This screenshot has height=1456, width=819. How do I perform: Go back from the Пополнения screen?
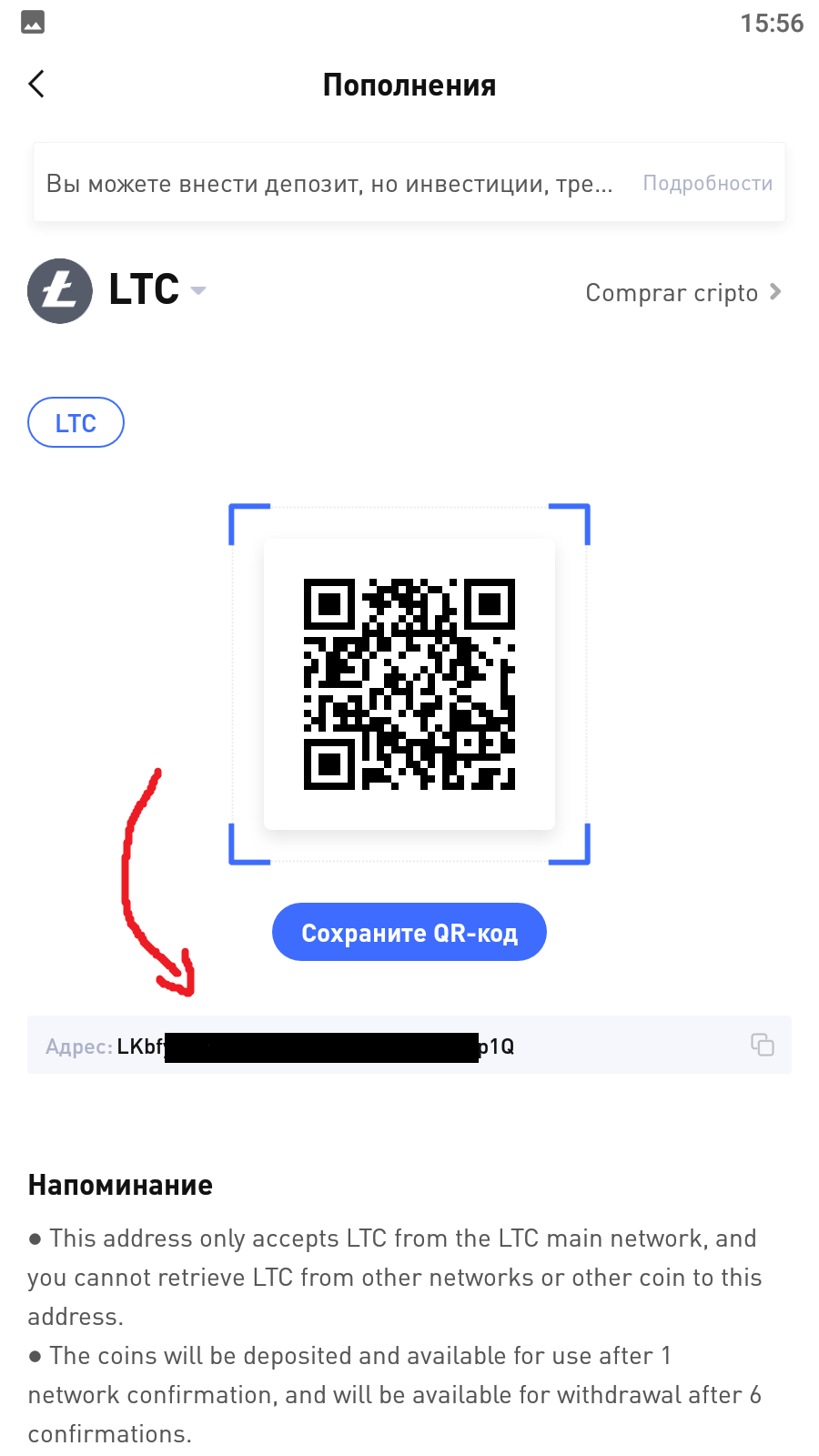[x=36, y=85]
